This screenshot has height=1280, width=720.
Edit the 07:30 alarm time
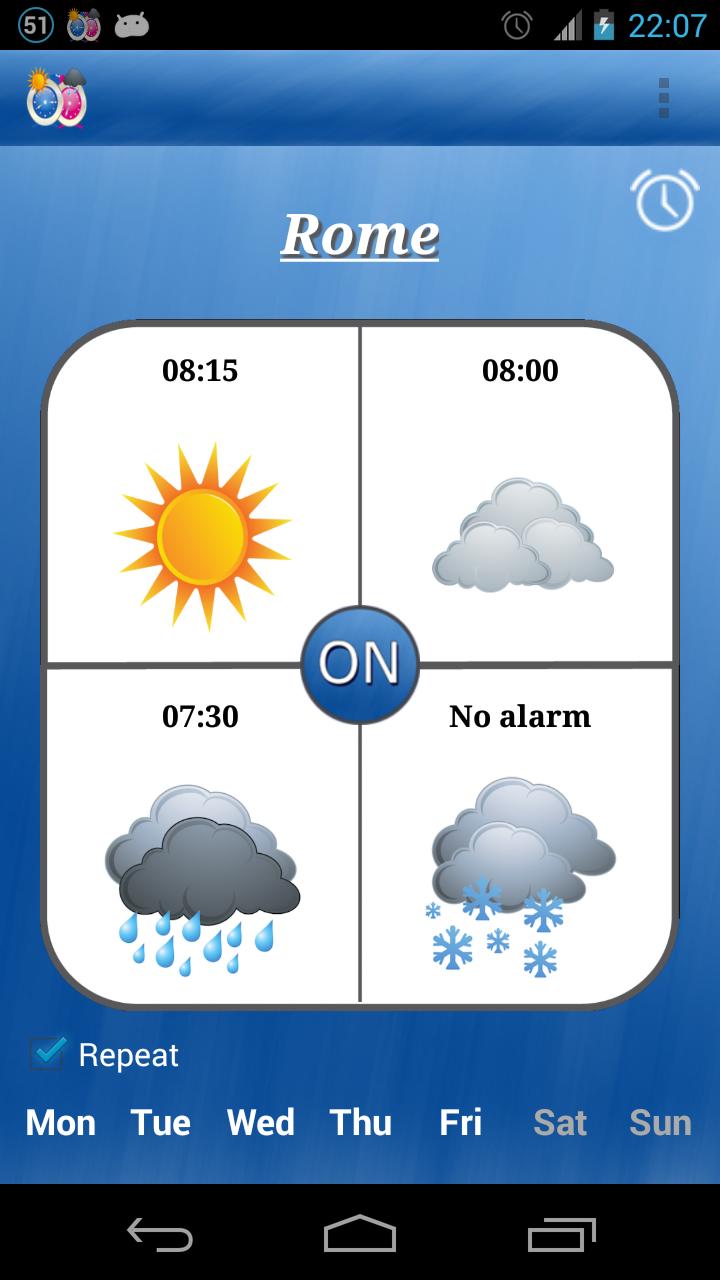pos(199,716)
